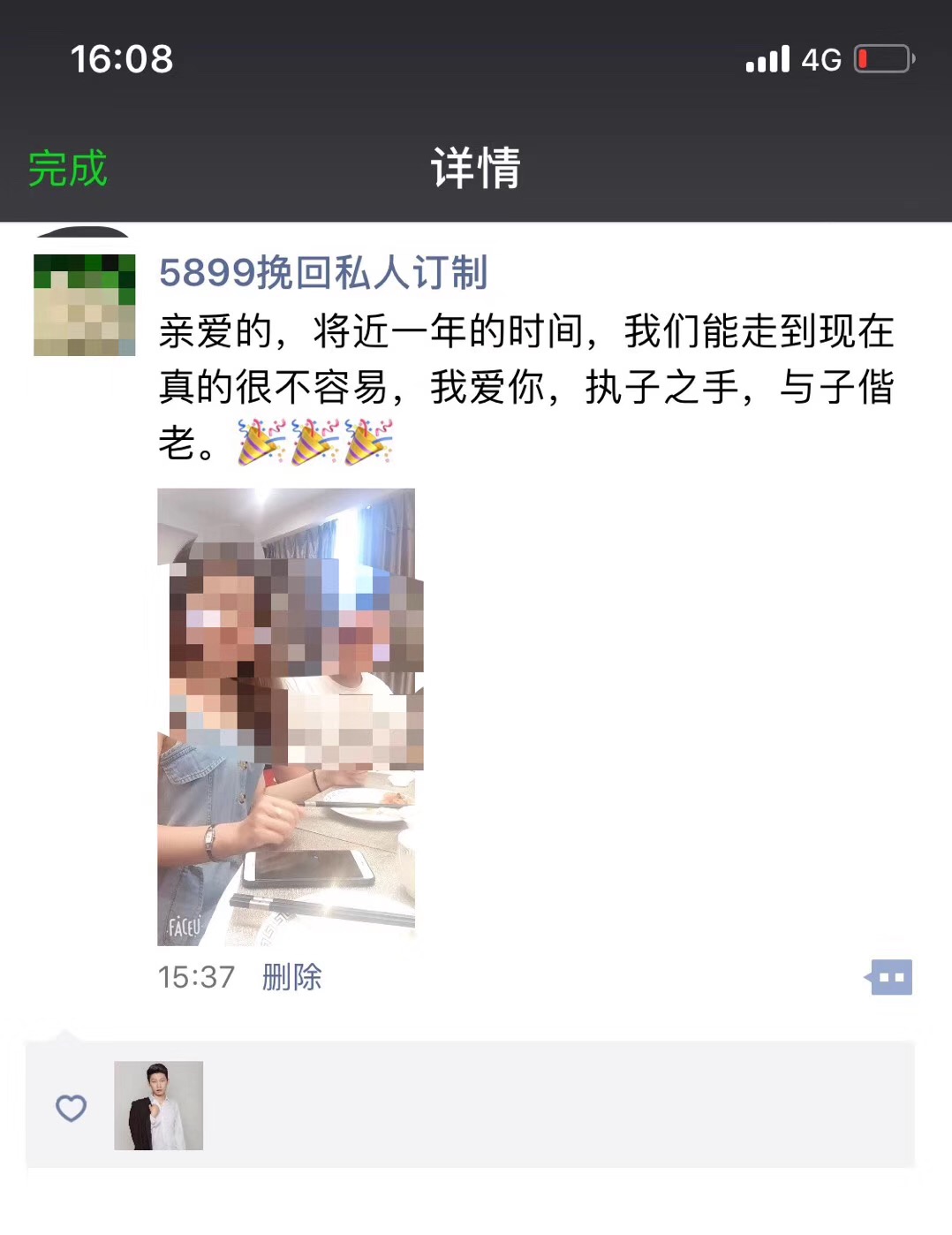Tap the 详情 title bar
952x1235 pixels.
(x=476, y=168)
